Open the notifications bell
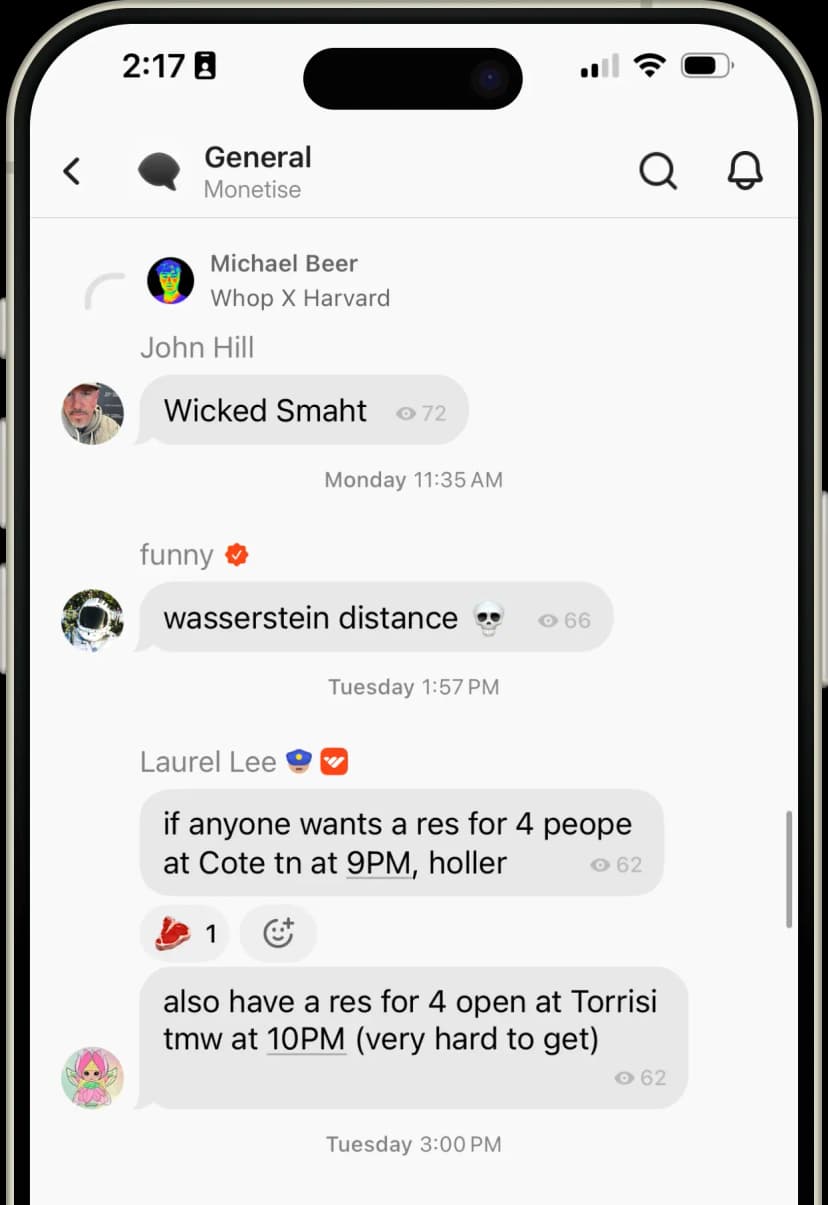Image resolution: width=828 pixels, height=1205 pixels. (744, 172)
